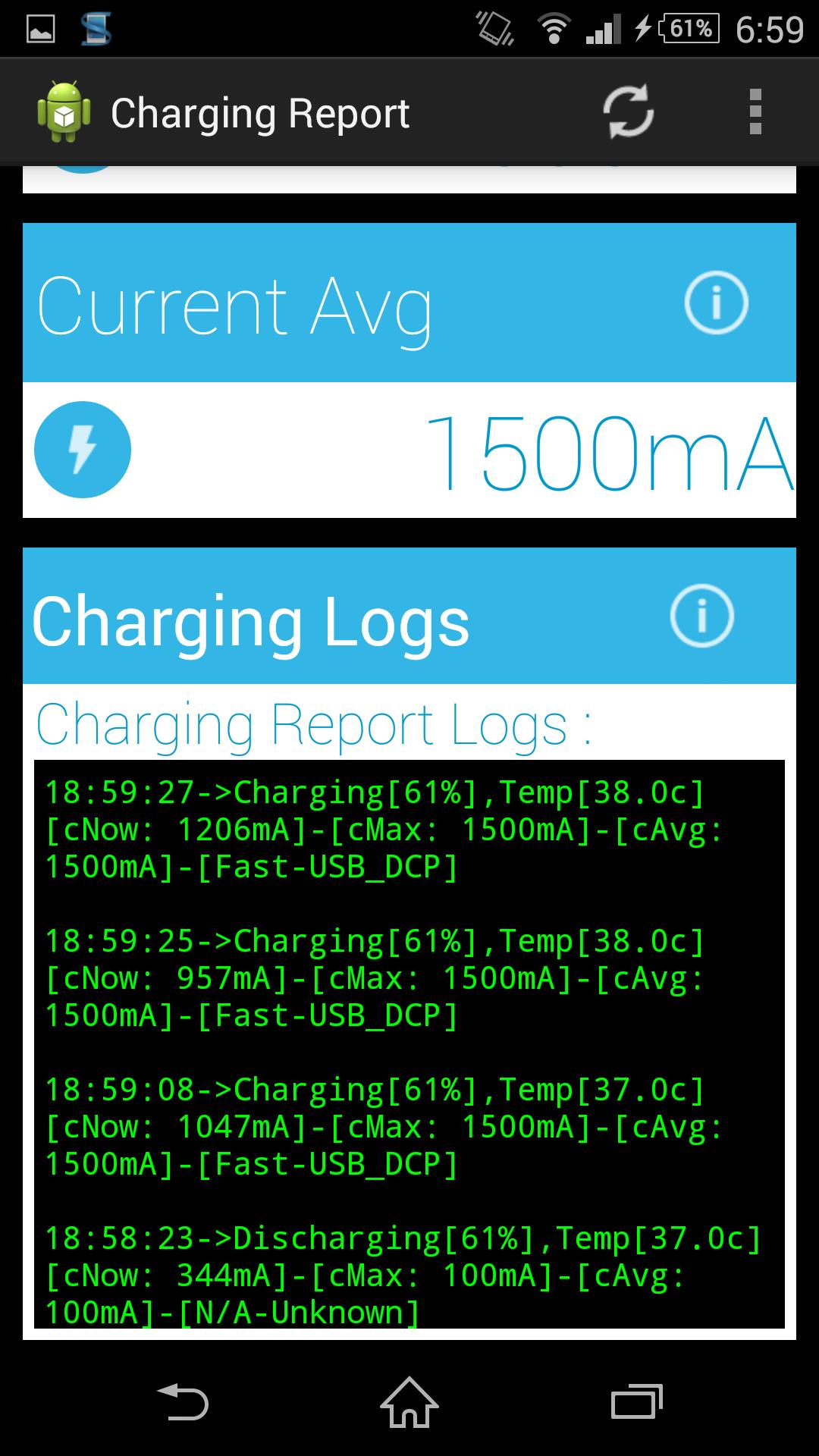Tap the Android robot app icon

pyautogui.click(x=64, y=111)
